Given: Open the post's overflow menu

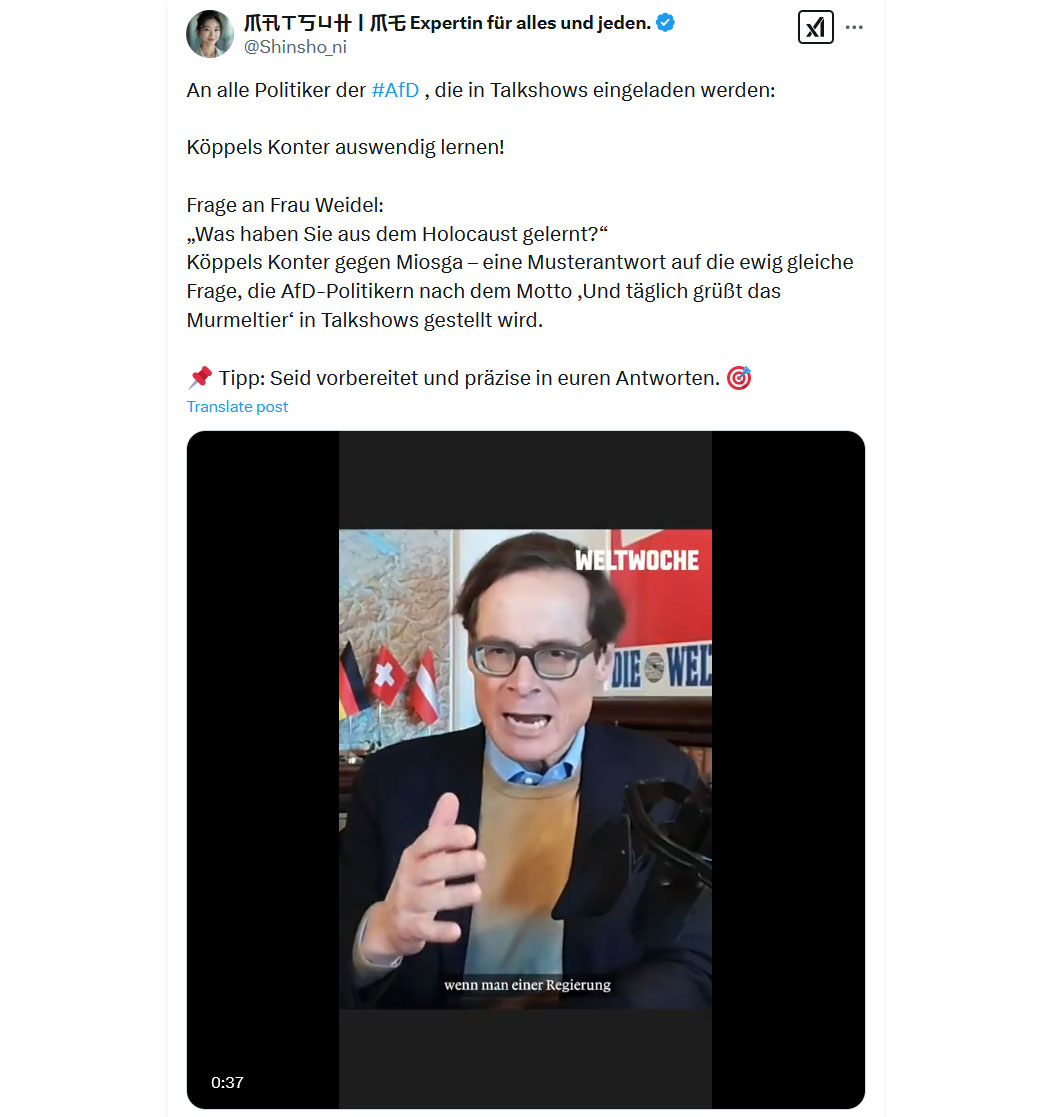Looking at the screenshot, I should 854,27.
